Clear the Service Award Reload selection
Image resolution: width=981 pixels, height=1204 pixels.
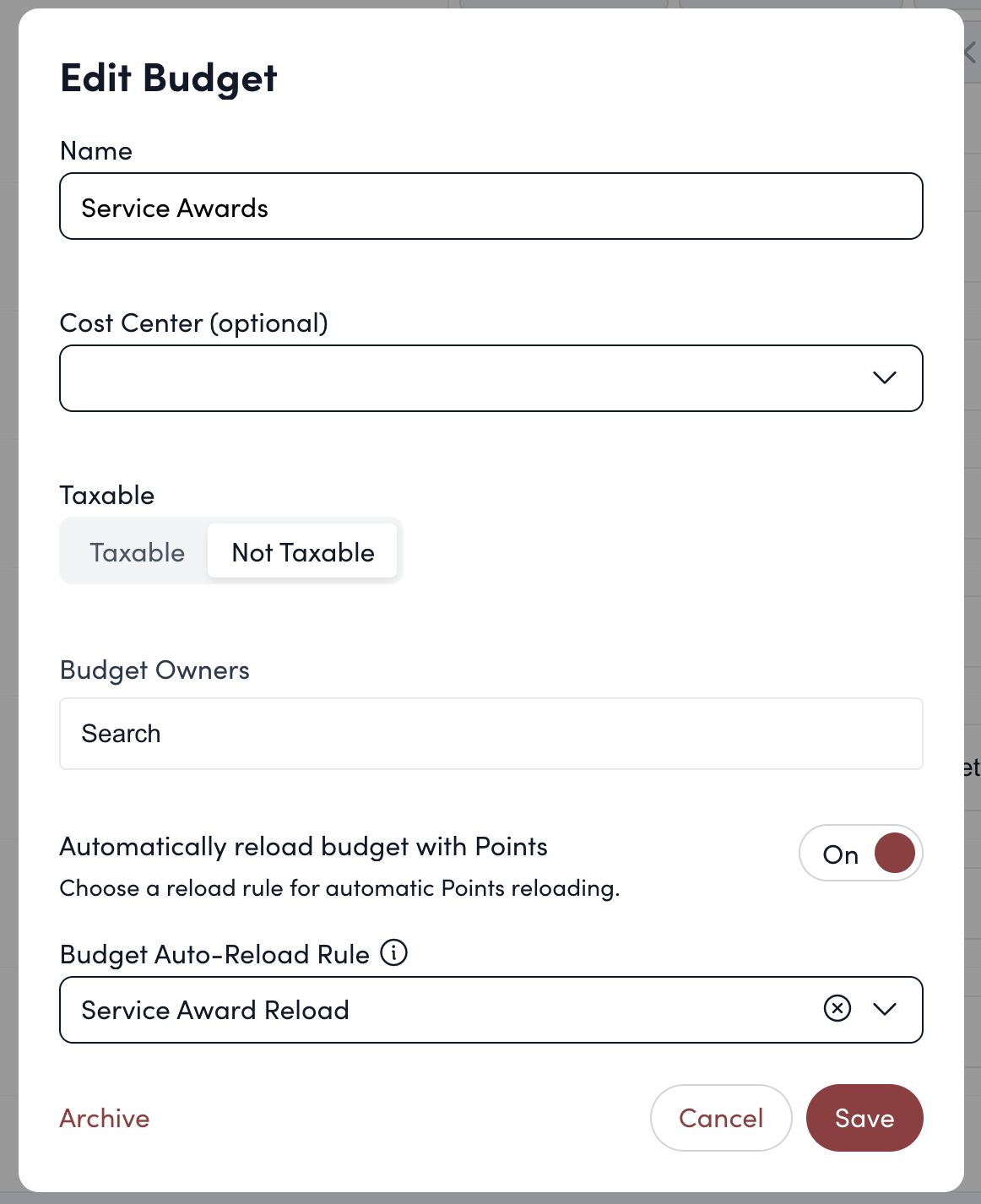coord(837,1008)
